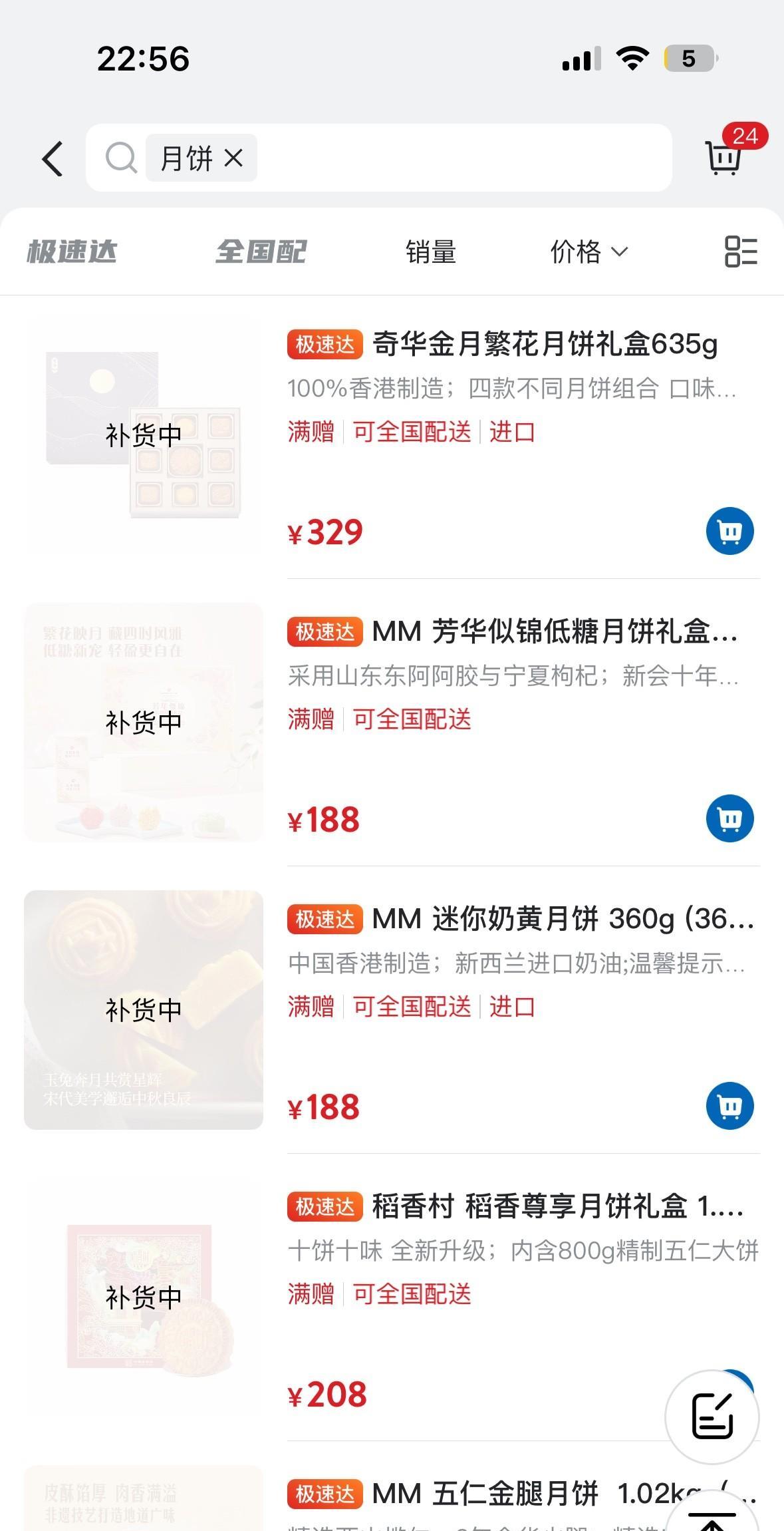Open the 价格 sort dropdown
Viewport: 784px width, 1531px height.
point(588,252)
